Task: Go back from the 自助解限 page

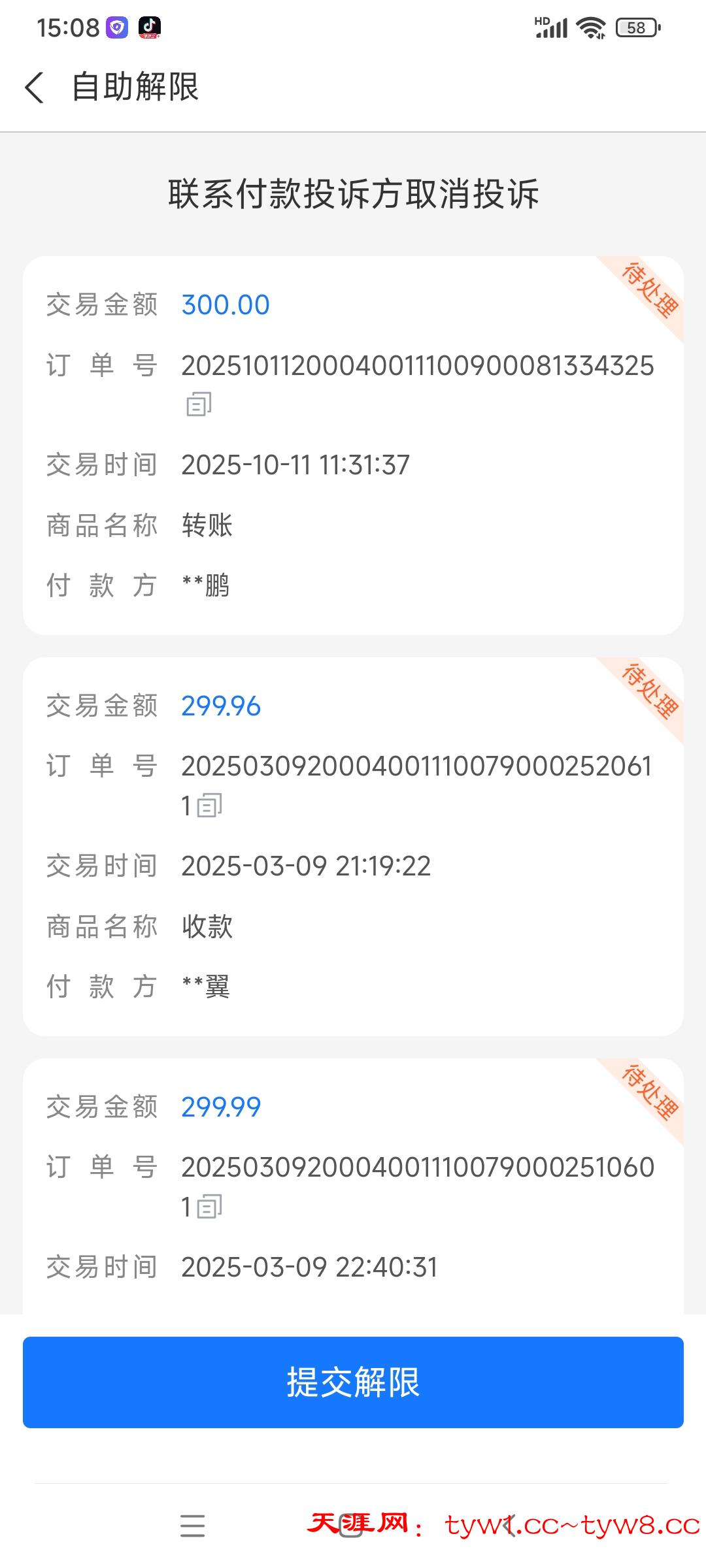Action: click(x=35, y=88)
